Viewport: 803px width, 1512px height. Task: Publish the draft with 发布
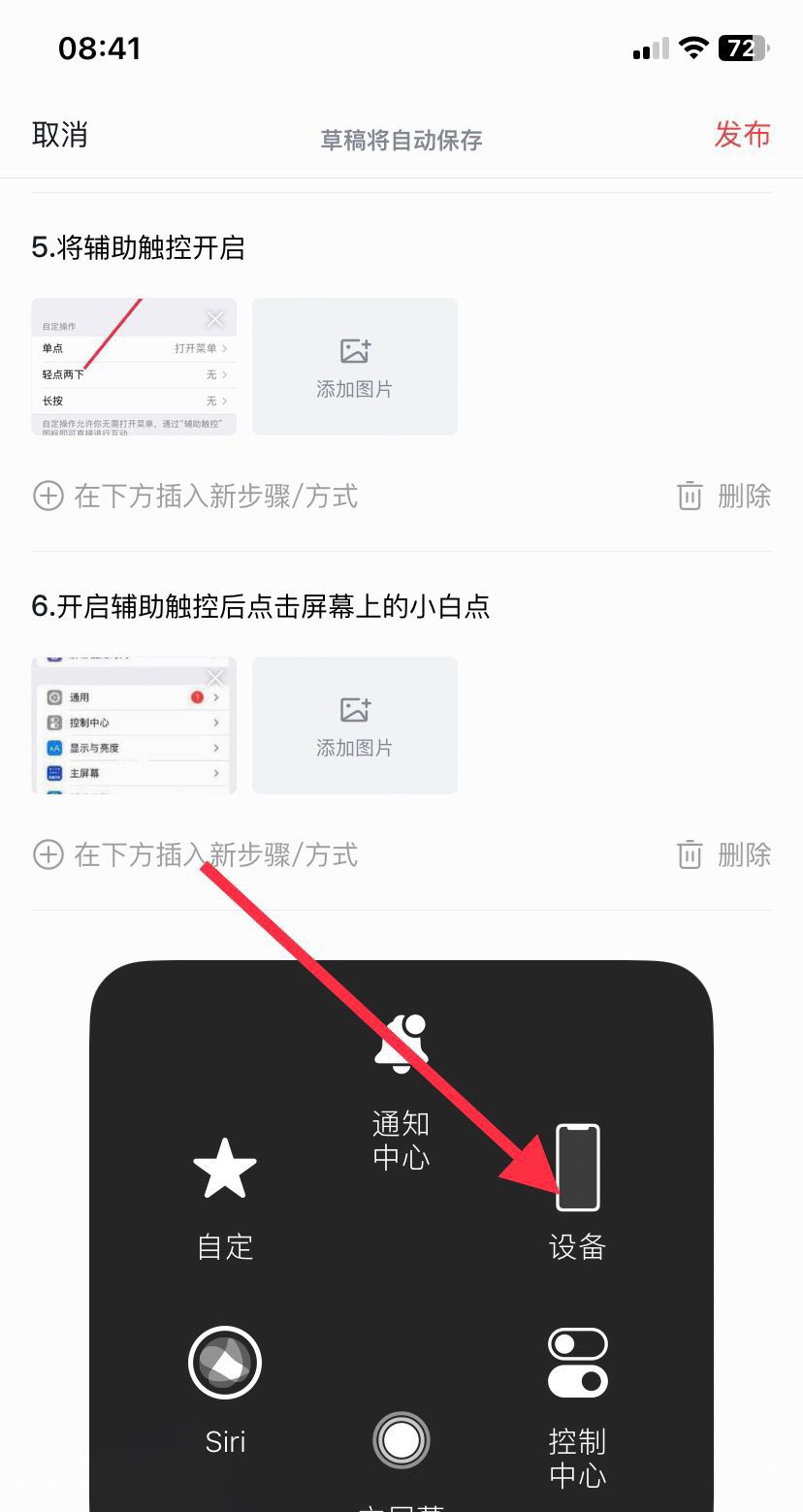pos(742,134)
